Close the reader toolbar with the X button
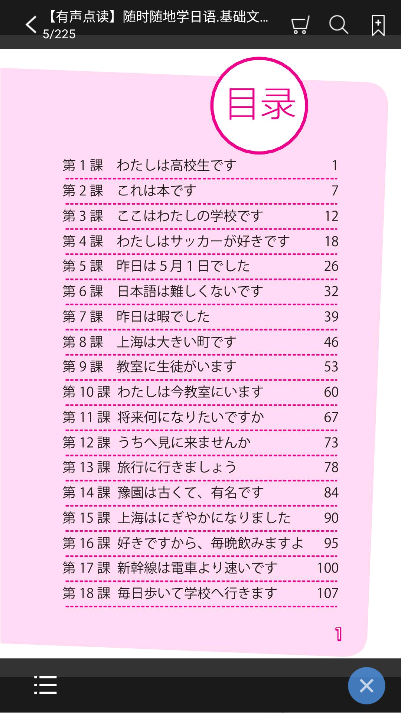This screenshot has width=401, height=713. click(x=366, y=686)
